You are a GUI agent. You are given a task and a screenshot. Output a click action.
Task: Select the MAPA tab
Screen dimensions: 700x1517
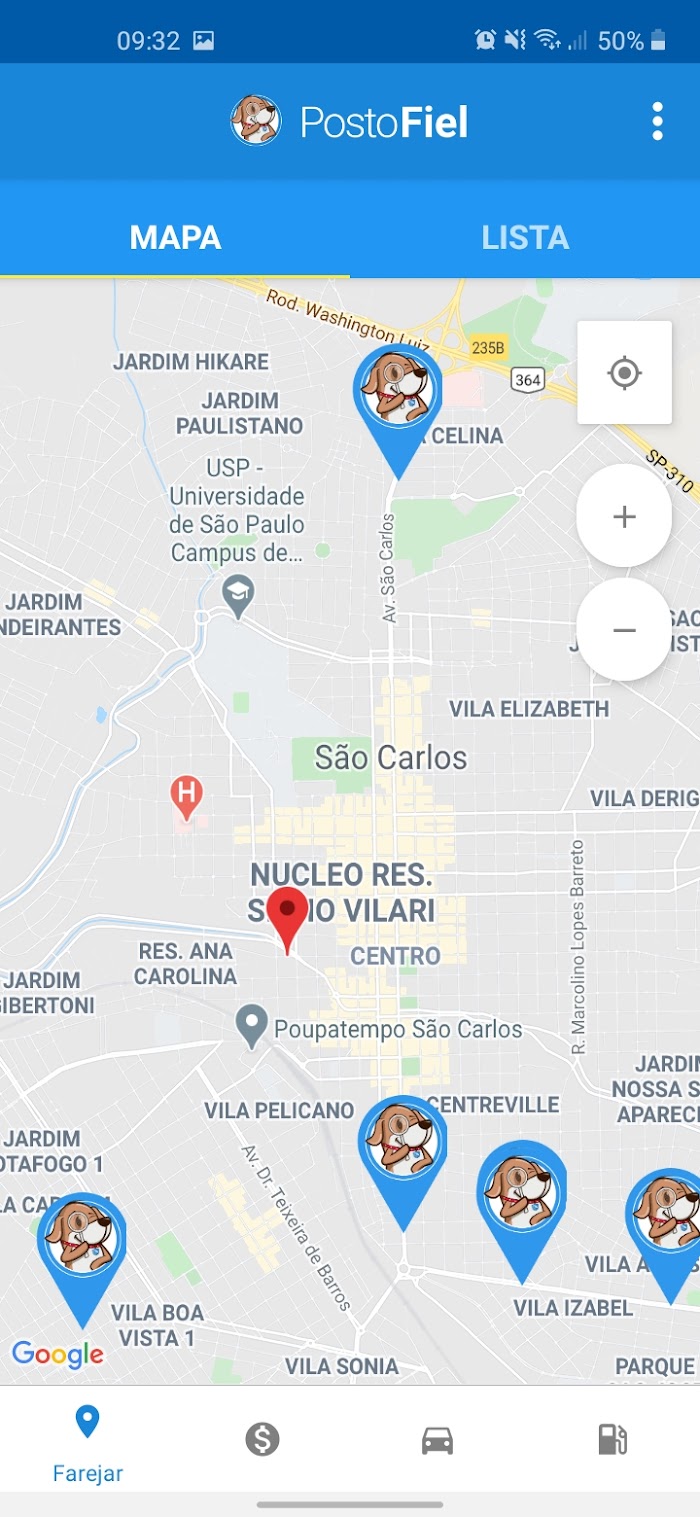(x=175, y=237)
